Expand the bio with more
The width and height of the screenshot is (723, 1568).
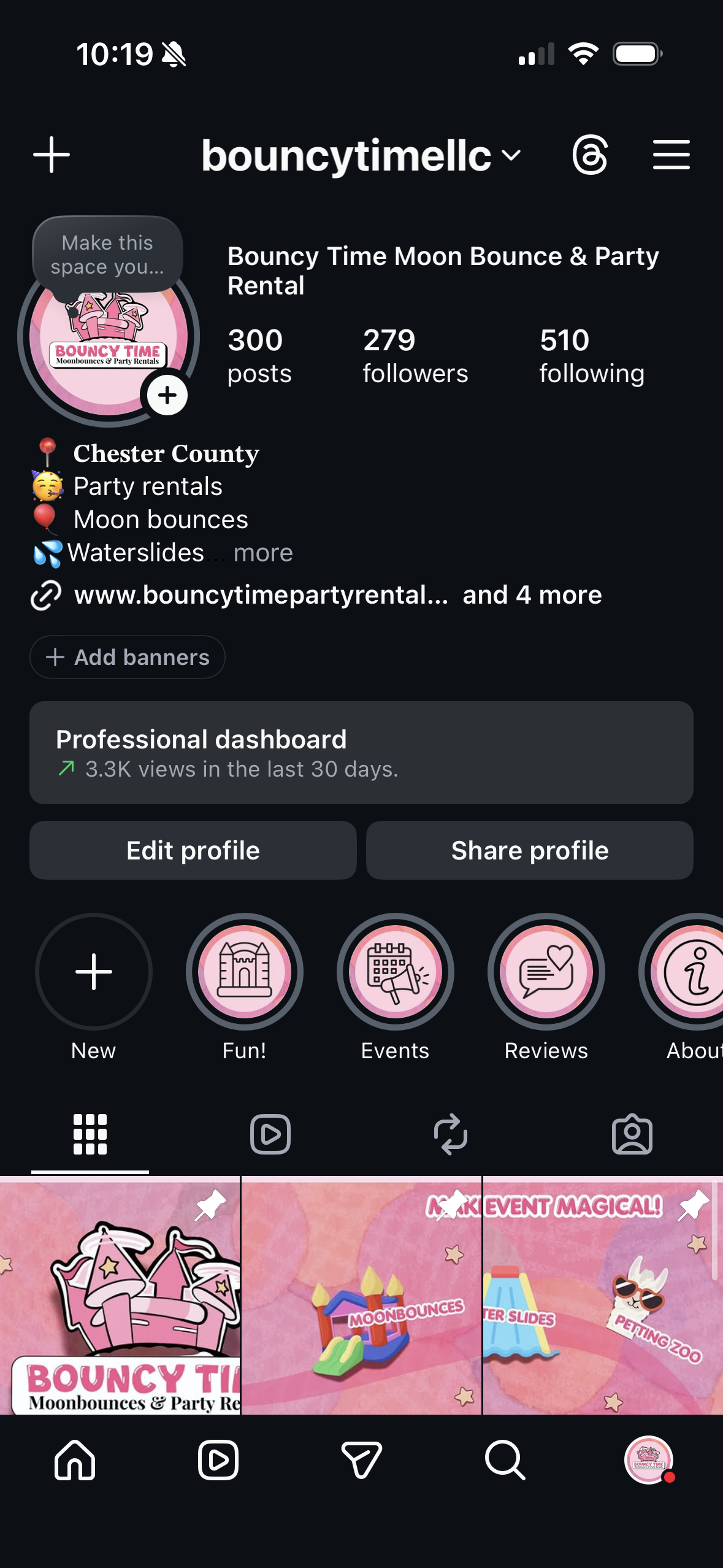(x=263, y=553)
